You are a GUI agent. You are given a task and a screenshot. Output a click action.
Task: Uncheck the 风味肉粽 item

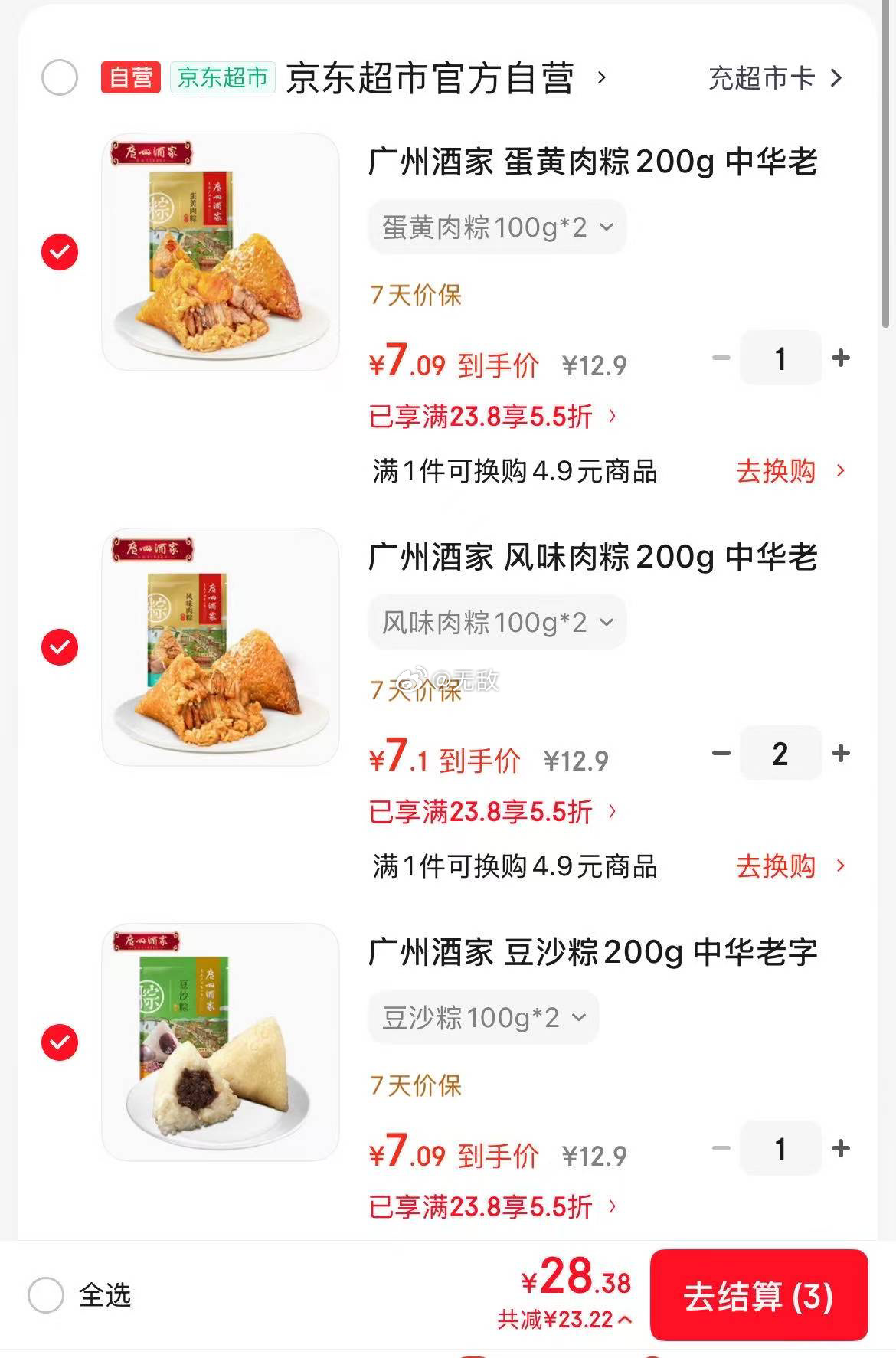click(x=60, y=647)
